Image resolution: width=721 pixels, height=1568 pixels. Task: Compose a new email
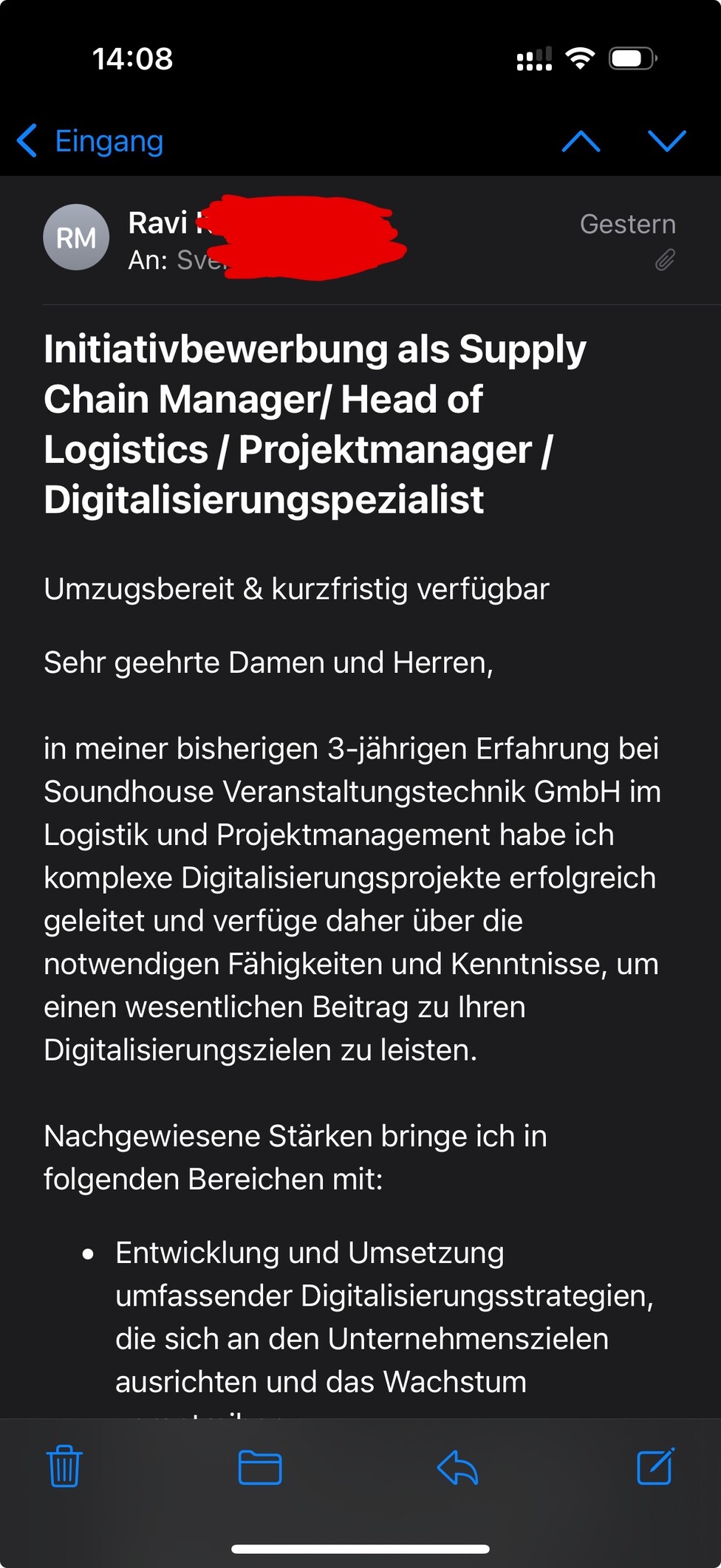[x=656, y=1466]
